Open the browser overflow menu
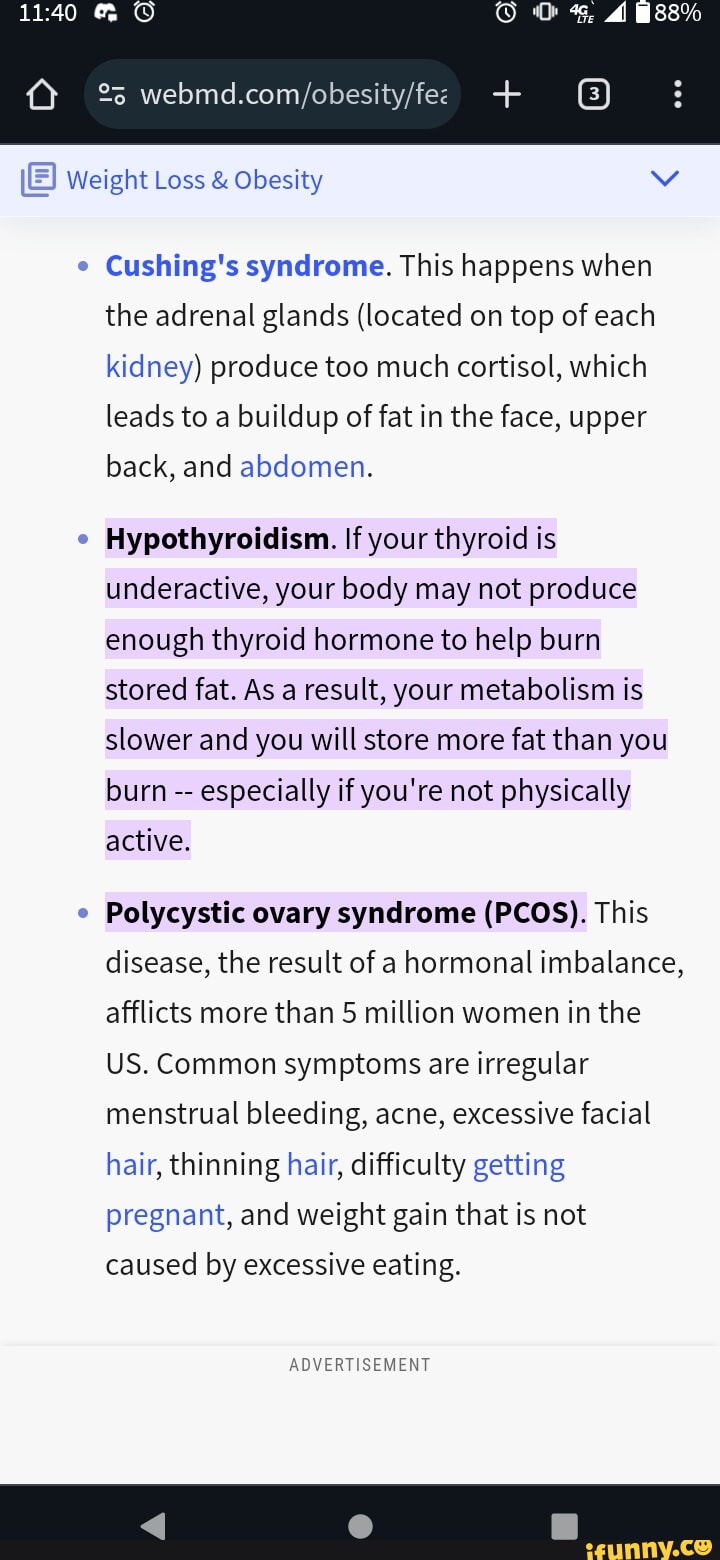The height and width of the screenshot is (1560, 720). tap(678, 95)
